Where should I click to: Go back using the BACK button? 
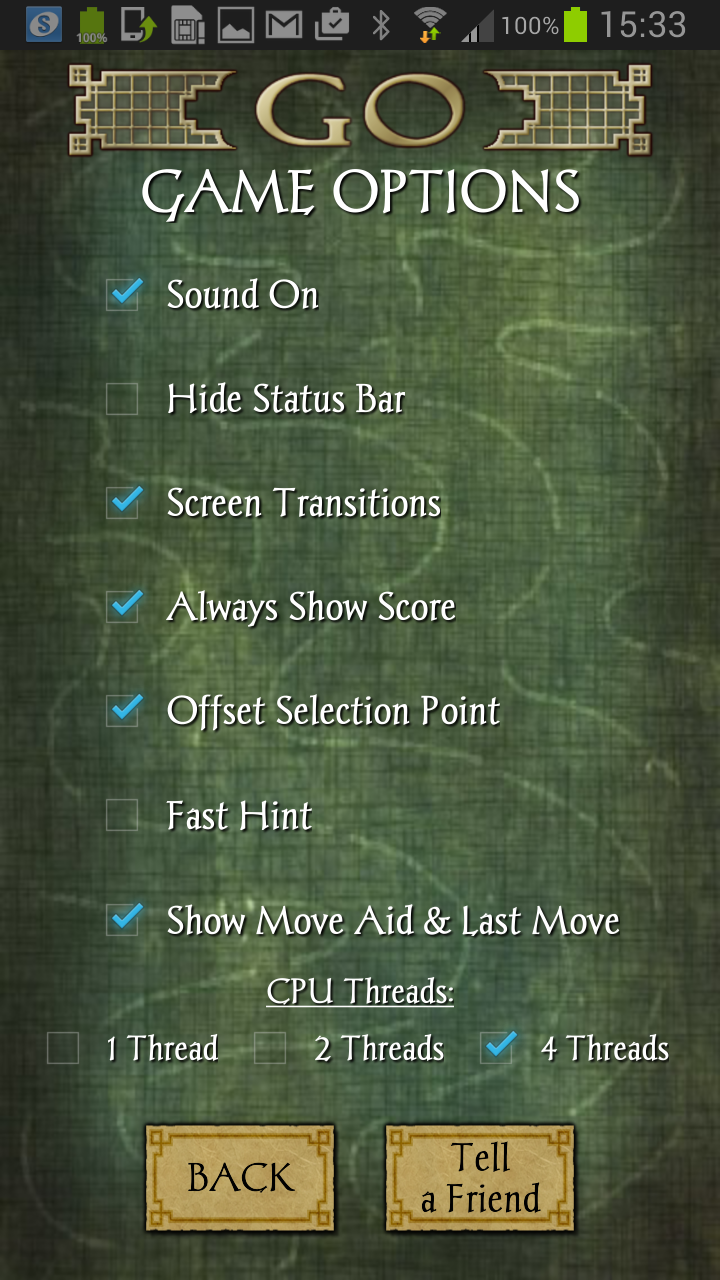(240, 1178)
